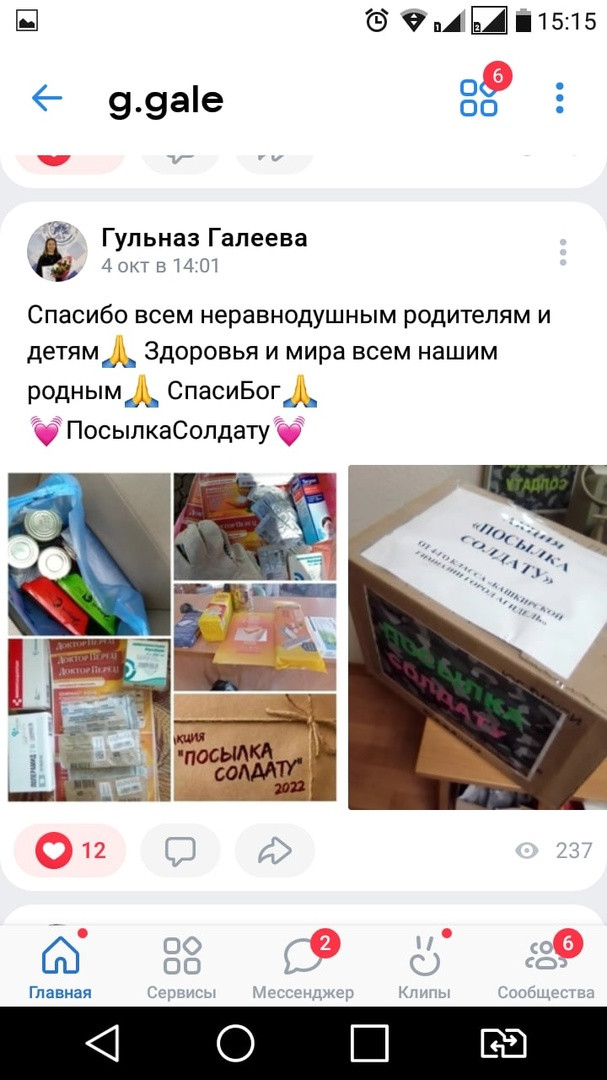Open recent apps with the square button
607x1080 pixels.
click(x=369, y=1043)
